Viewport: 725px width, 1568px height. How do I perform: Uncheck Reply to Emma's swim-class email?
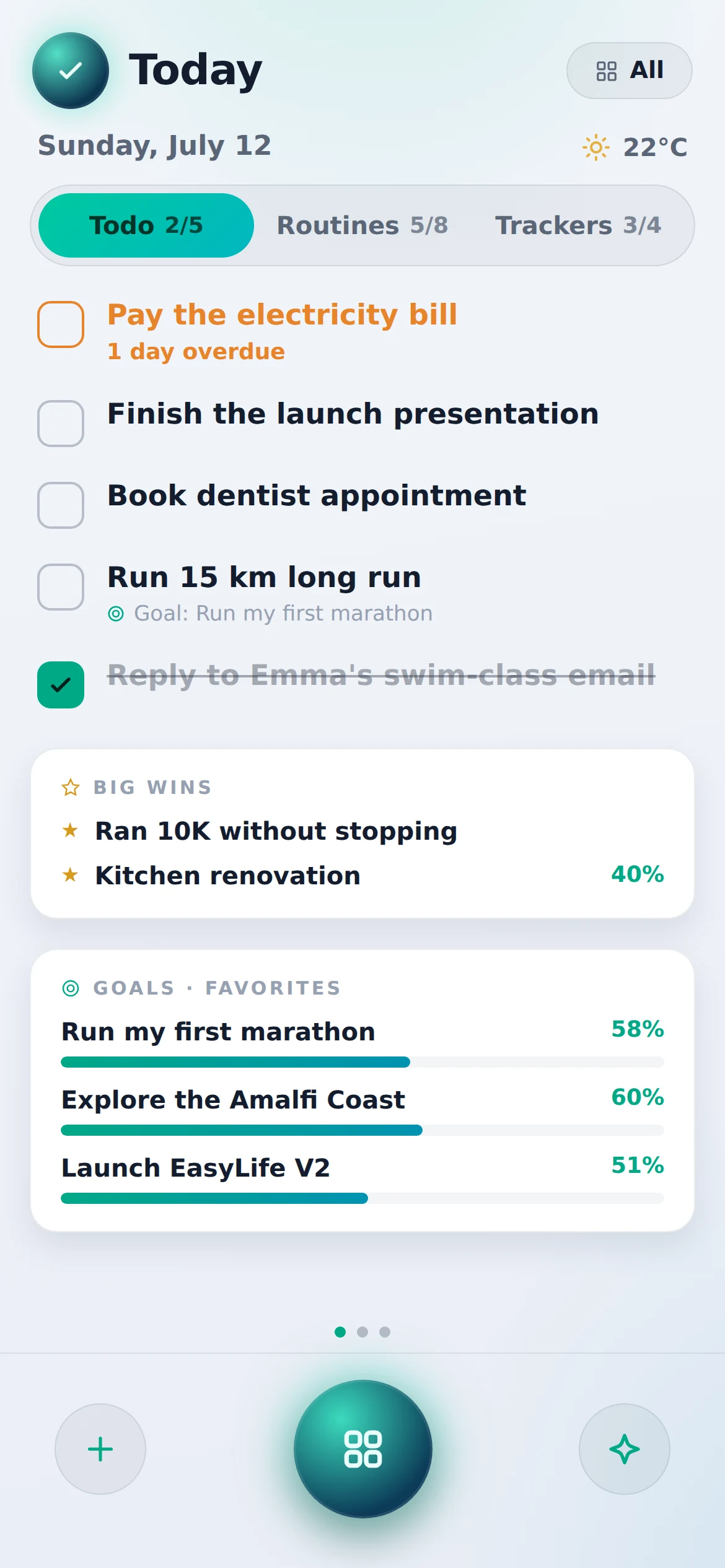[61, 685]
